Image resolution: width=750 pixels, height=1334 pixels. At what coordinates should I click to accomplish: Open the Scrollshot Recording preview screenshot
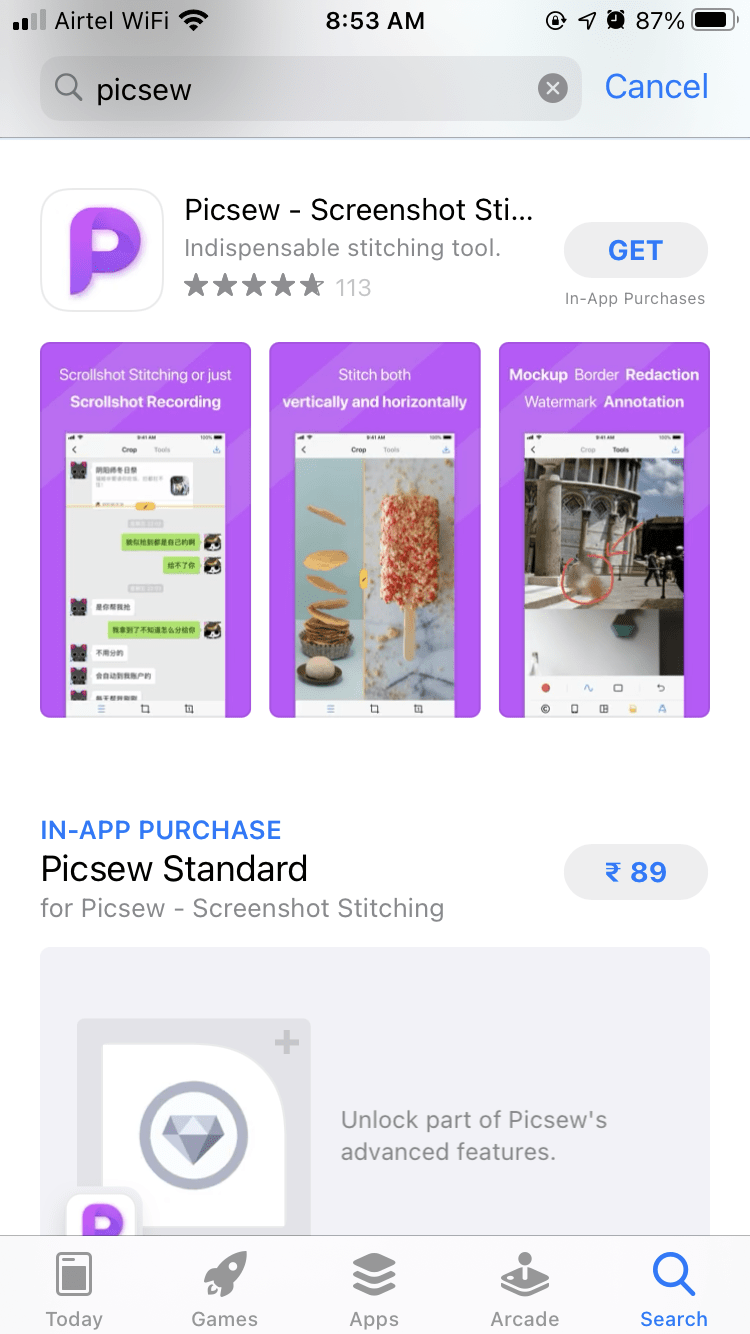(145, 530)
